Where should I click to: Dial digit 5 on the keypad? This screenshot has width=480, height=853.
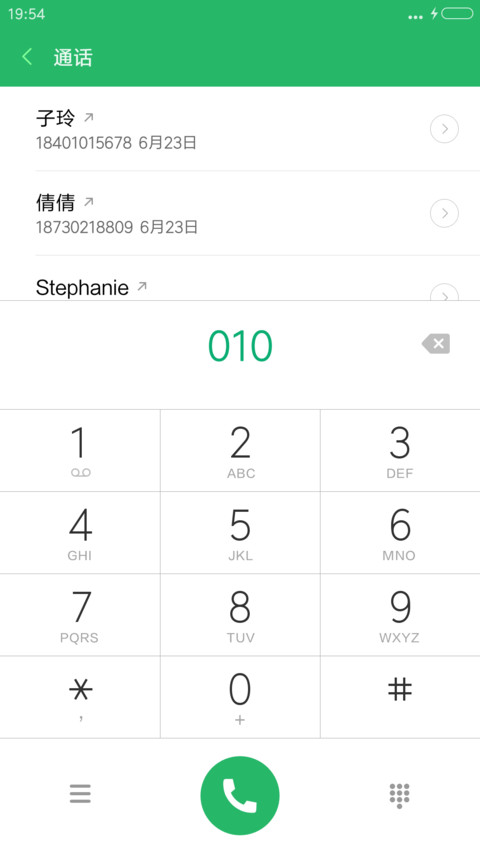click(240, 533)
